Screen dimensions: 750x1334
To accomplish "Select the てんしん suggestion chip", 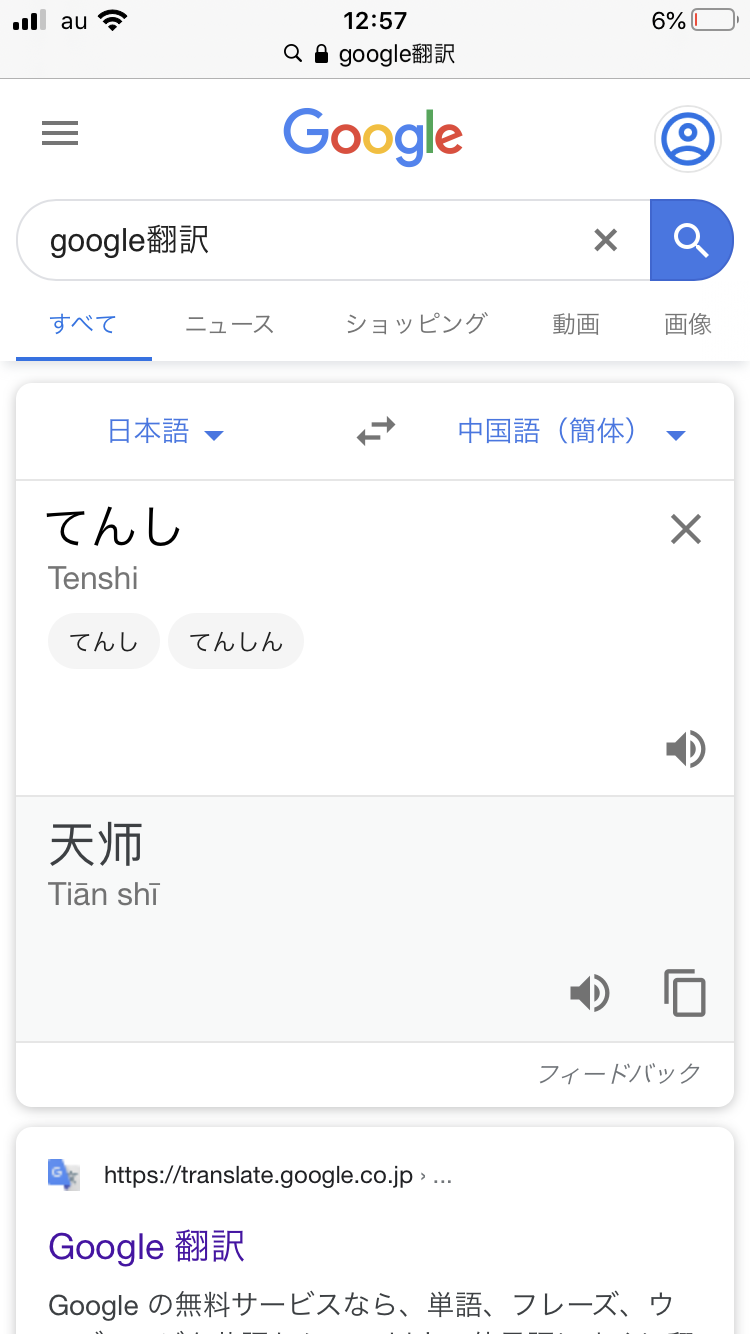I will [236, 642].
